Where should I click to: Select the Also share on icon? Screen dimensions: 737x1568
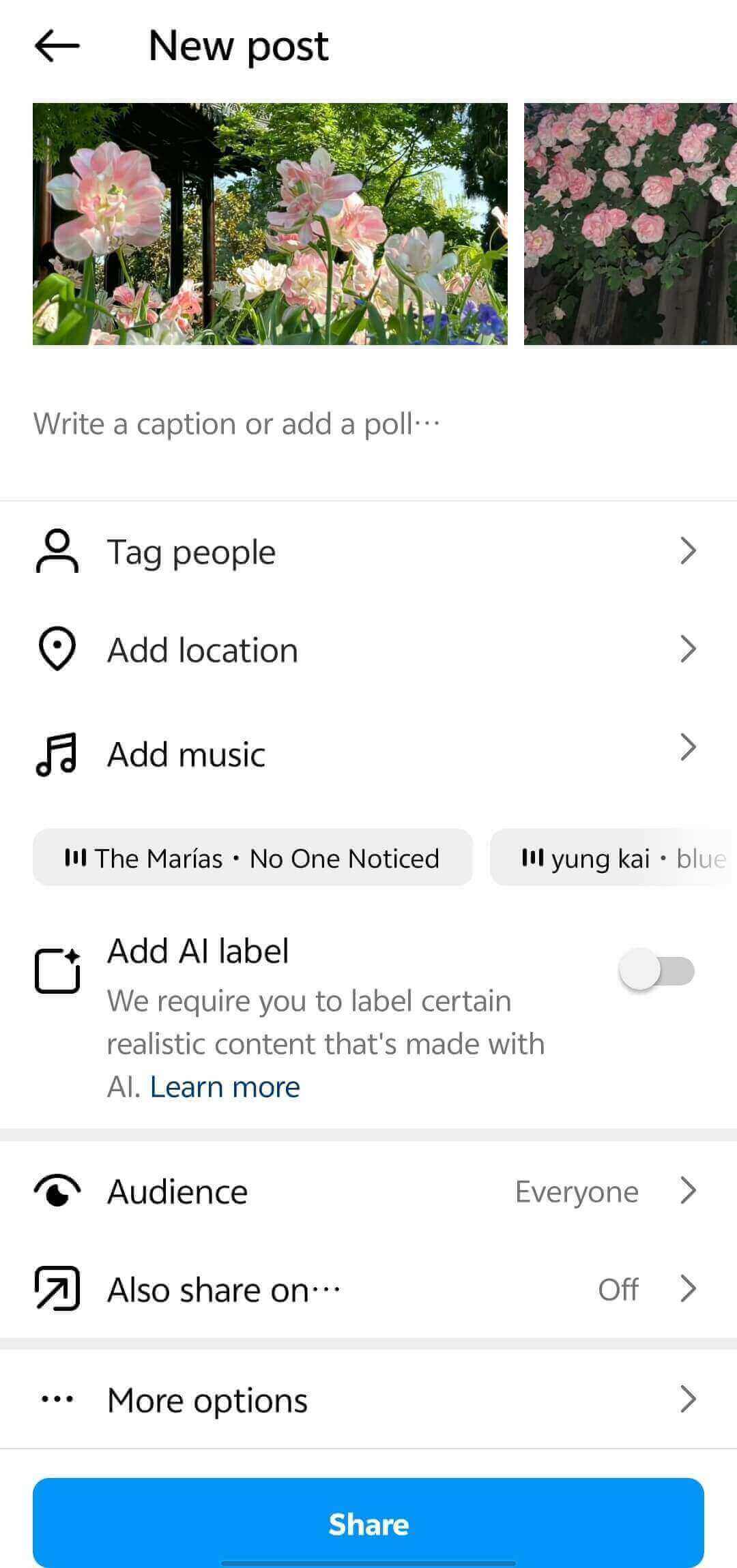coord(58,1289)
